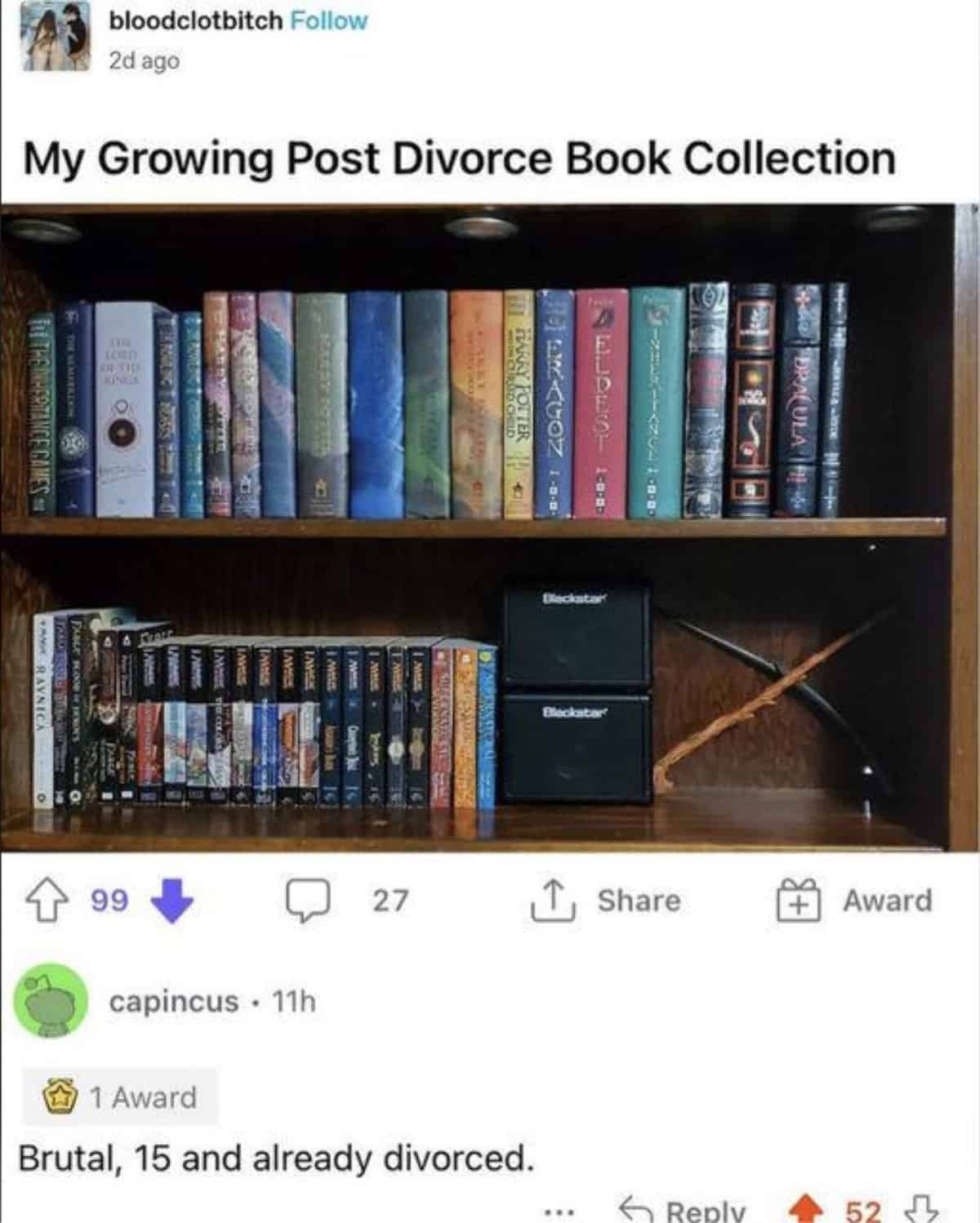This screenshot has width=980, height=1223.
Task: Downvote the book collection post
Action: pos(171,901)
